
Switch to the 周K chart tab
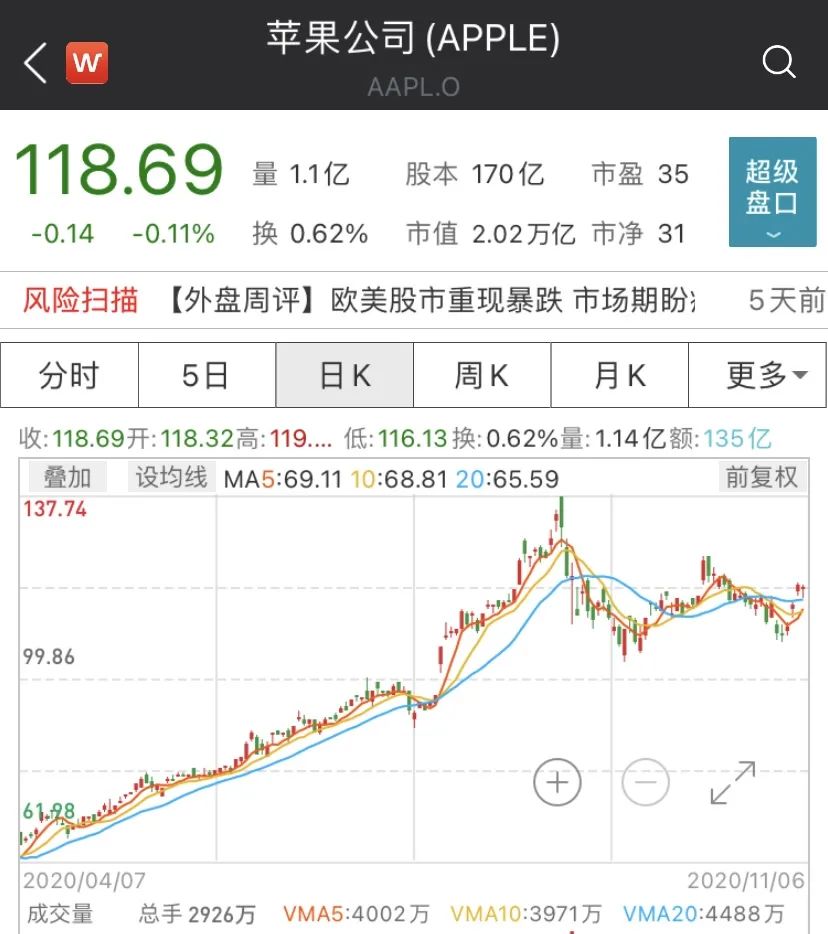point(481,376)
